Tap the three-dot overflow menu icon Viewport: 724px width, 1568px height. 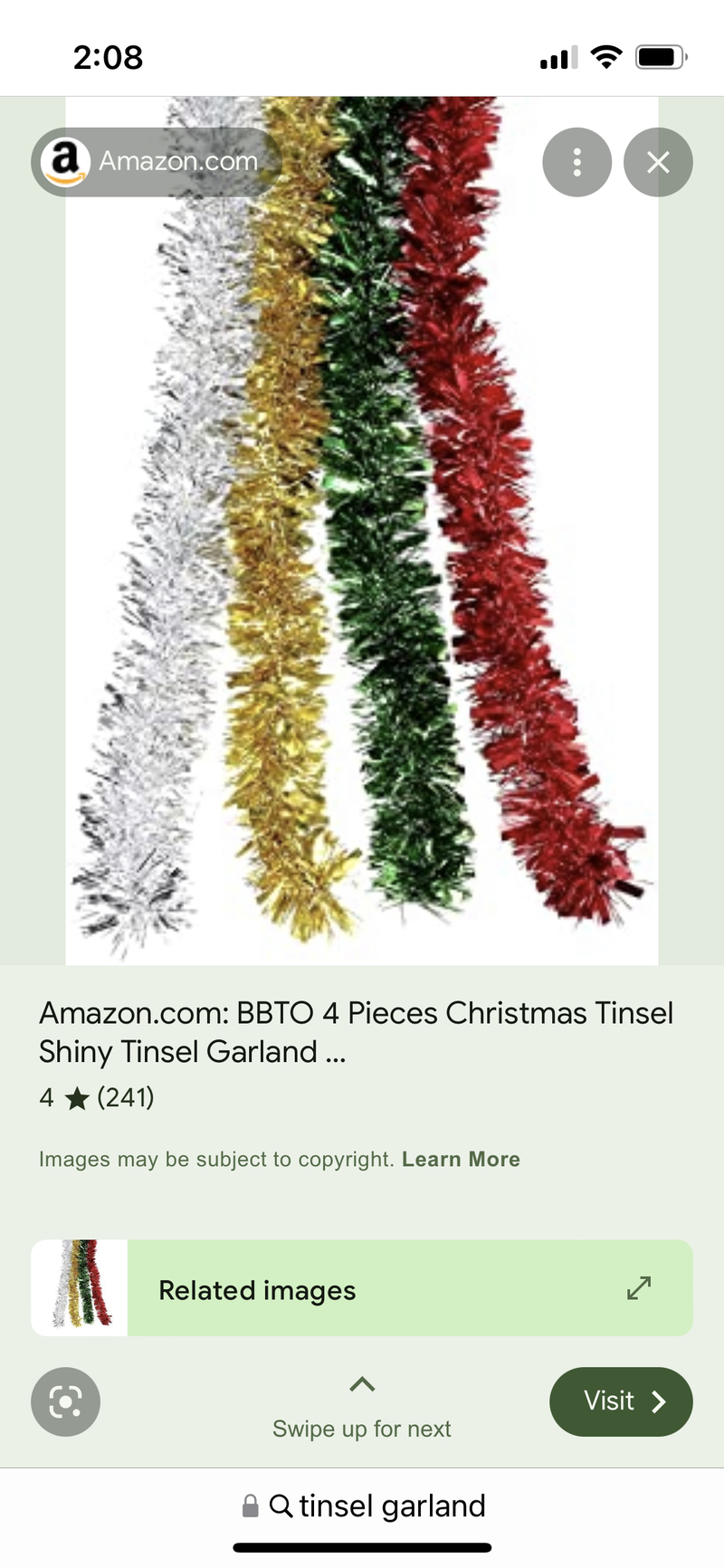[576, 162]
